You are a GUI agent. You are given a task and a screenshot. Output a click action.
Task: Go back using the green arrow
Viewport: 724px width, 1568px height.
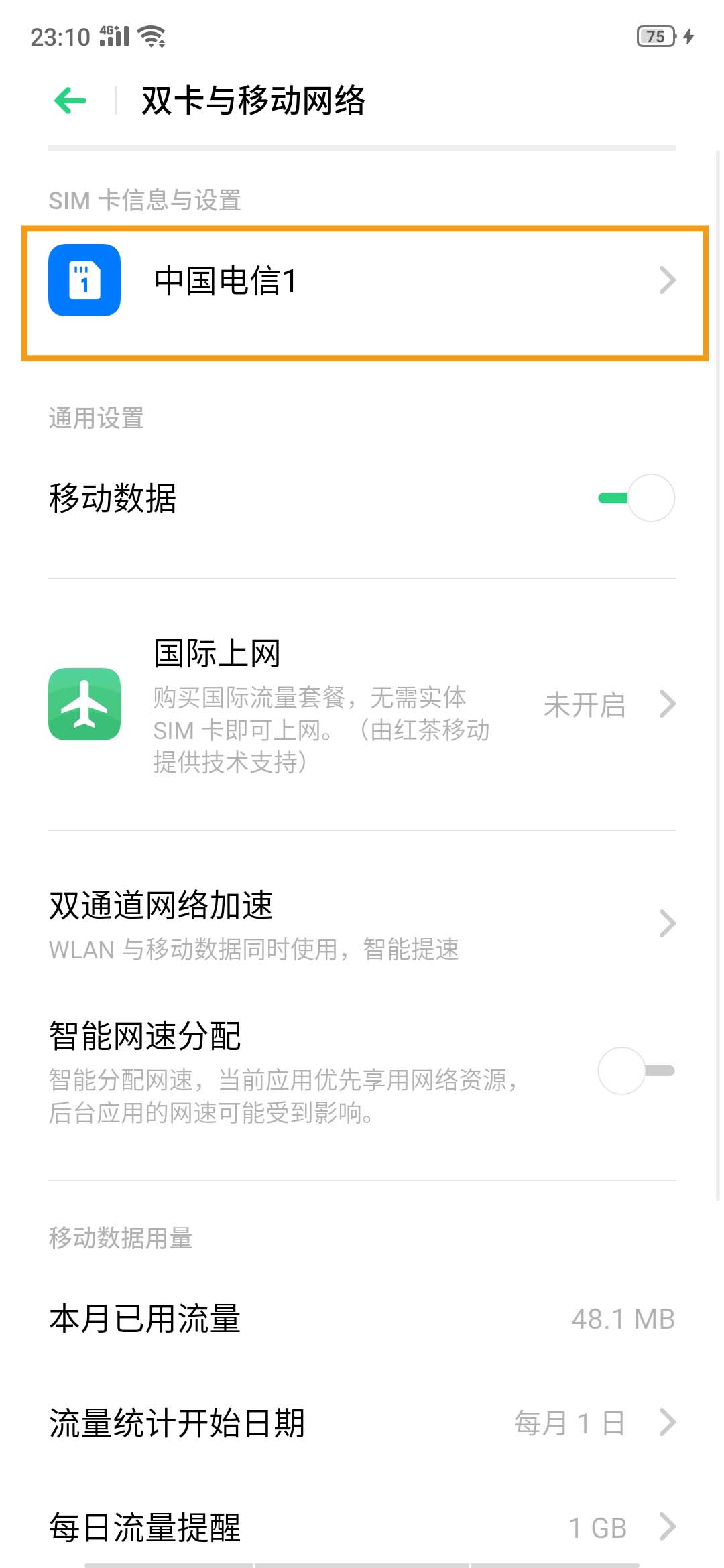click(x=70, y=101)
